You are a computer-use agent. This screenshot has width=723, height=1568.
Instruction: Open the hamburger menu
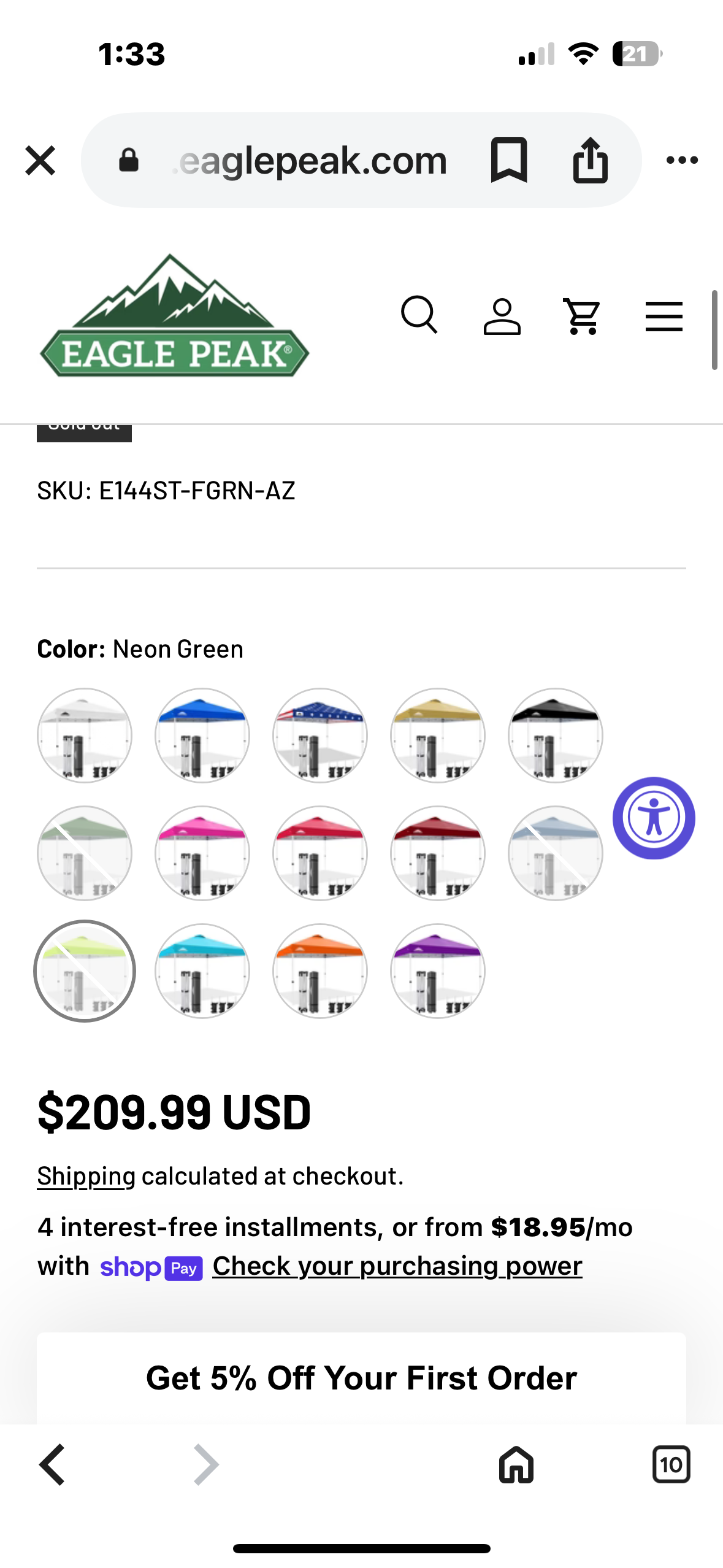(664, 316)
